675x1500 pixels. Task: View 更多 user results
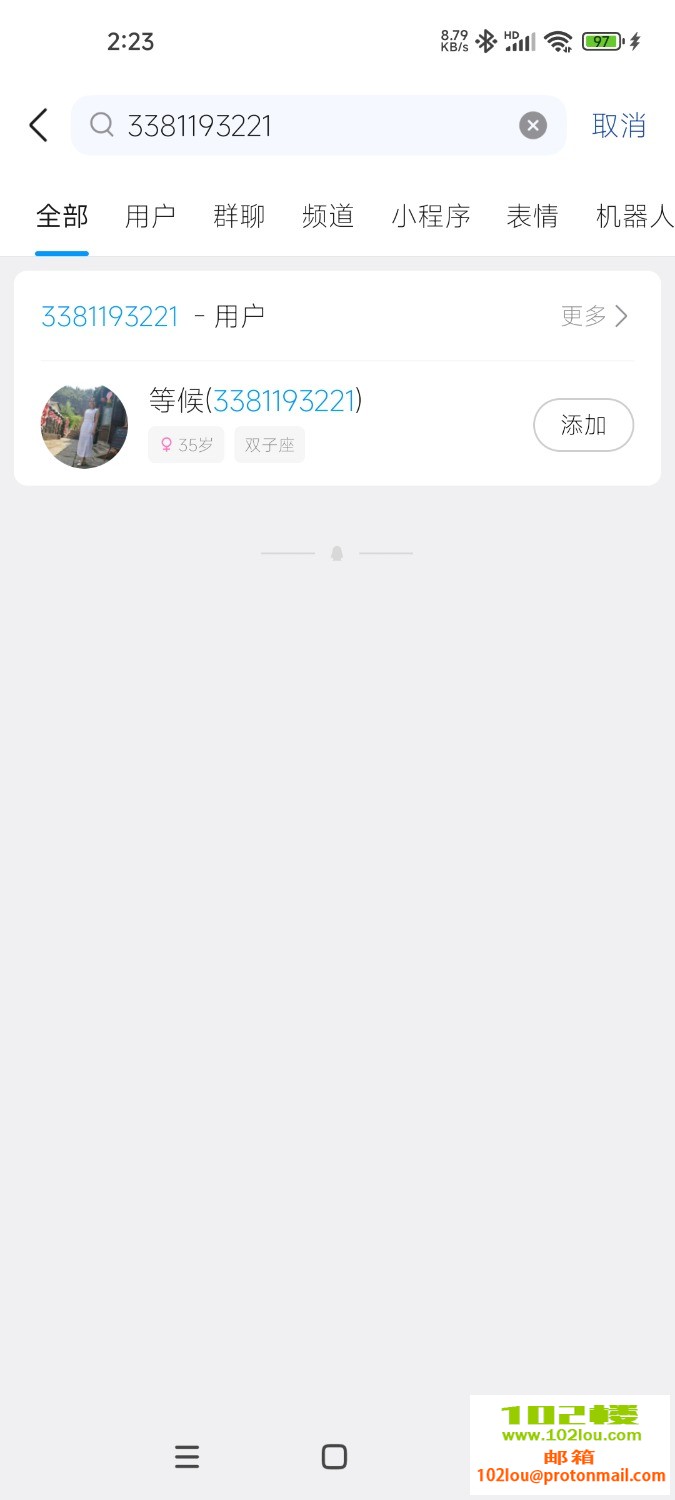click(594, 317)
